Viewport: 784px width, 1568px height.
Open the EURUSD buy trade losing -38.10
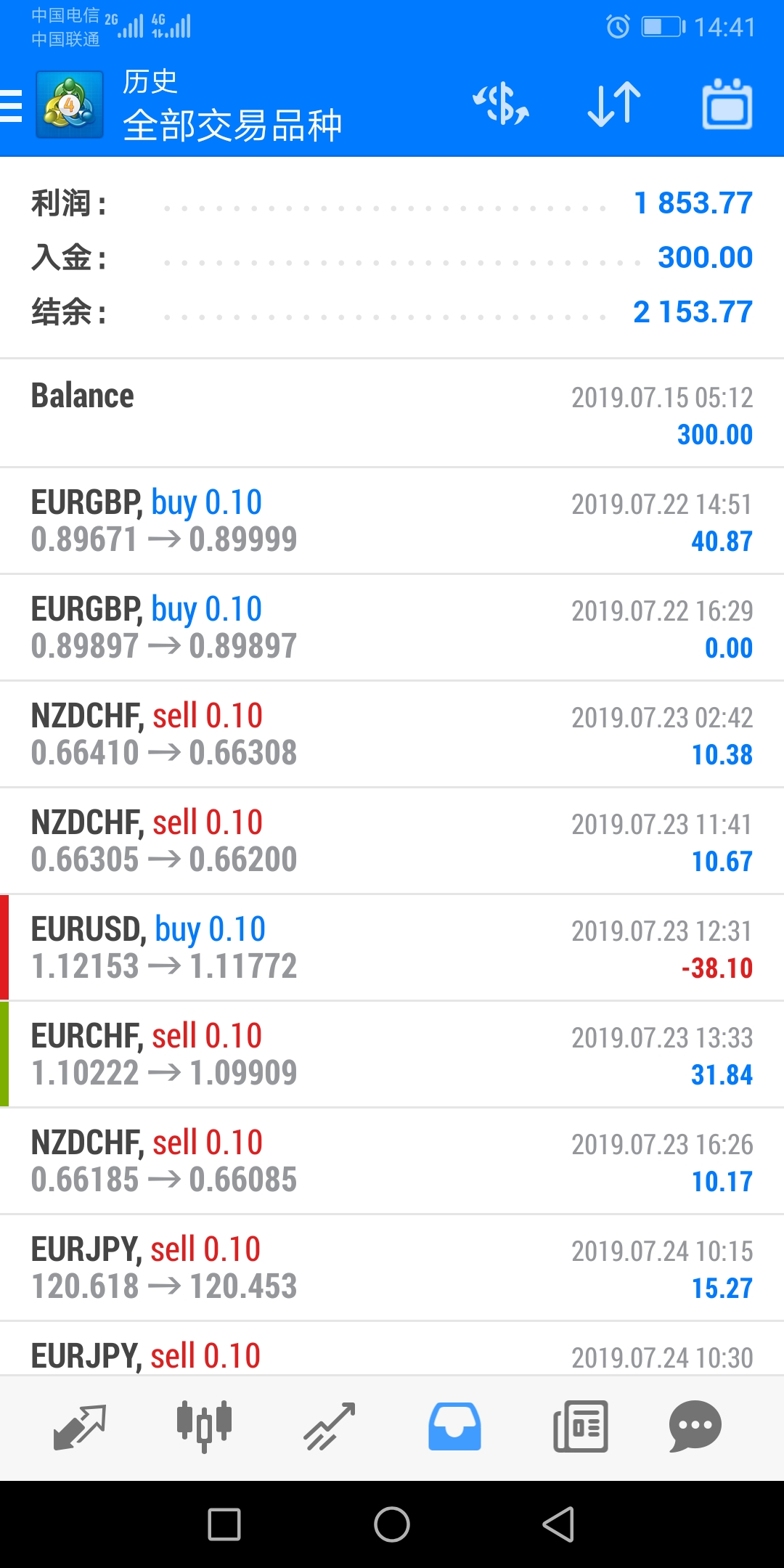click(392, 947)
